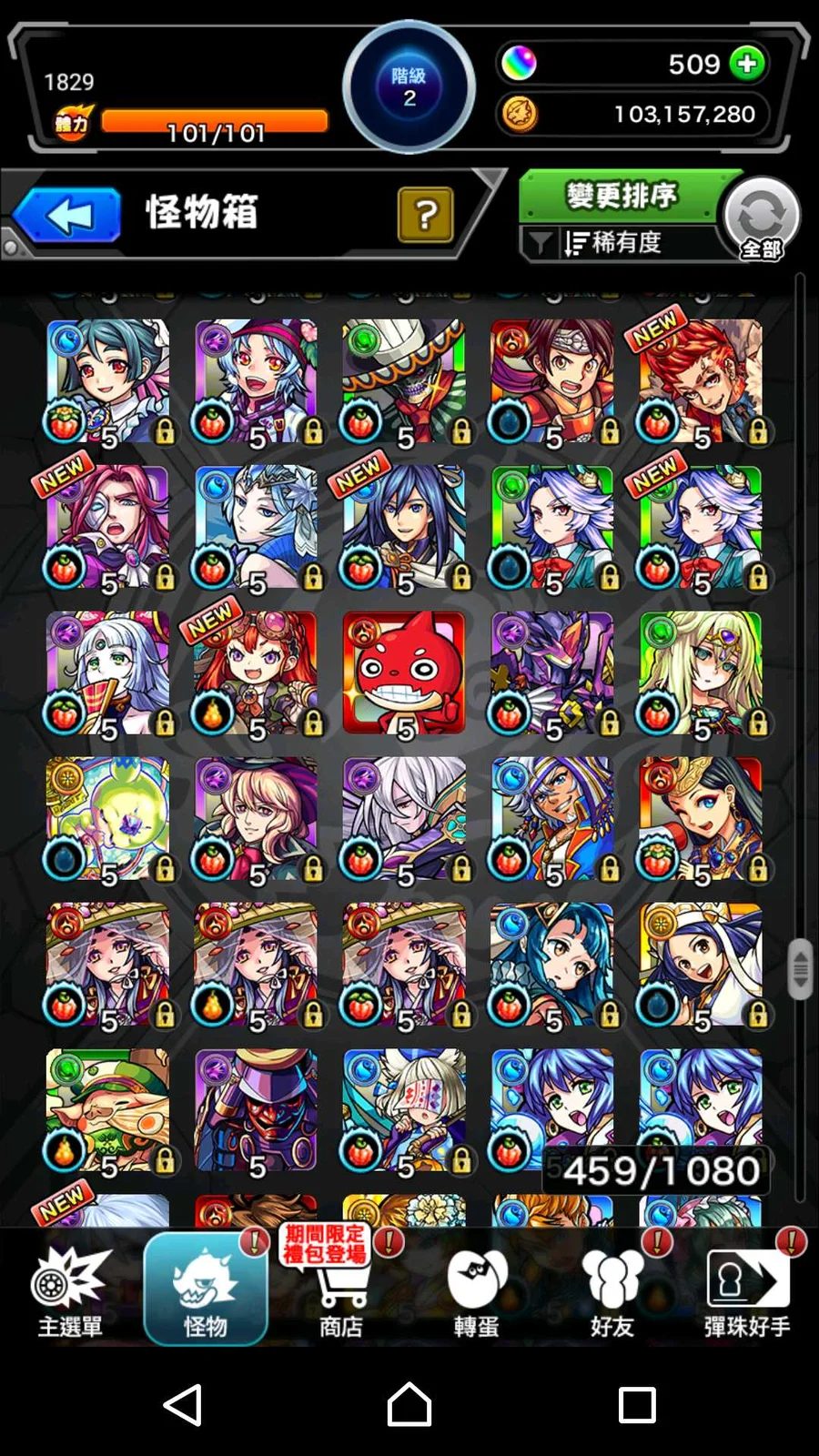Select the yellow glowing orb monster
Image resolution: width=819 pixels, height=1456 pixels.
(x=107, y=819)
